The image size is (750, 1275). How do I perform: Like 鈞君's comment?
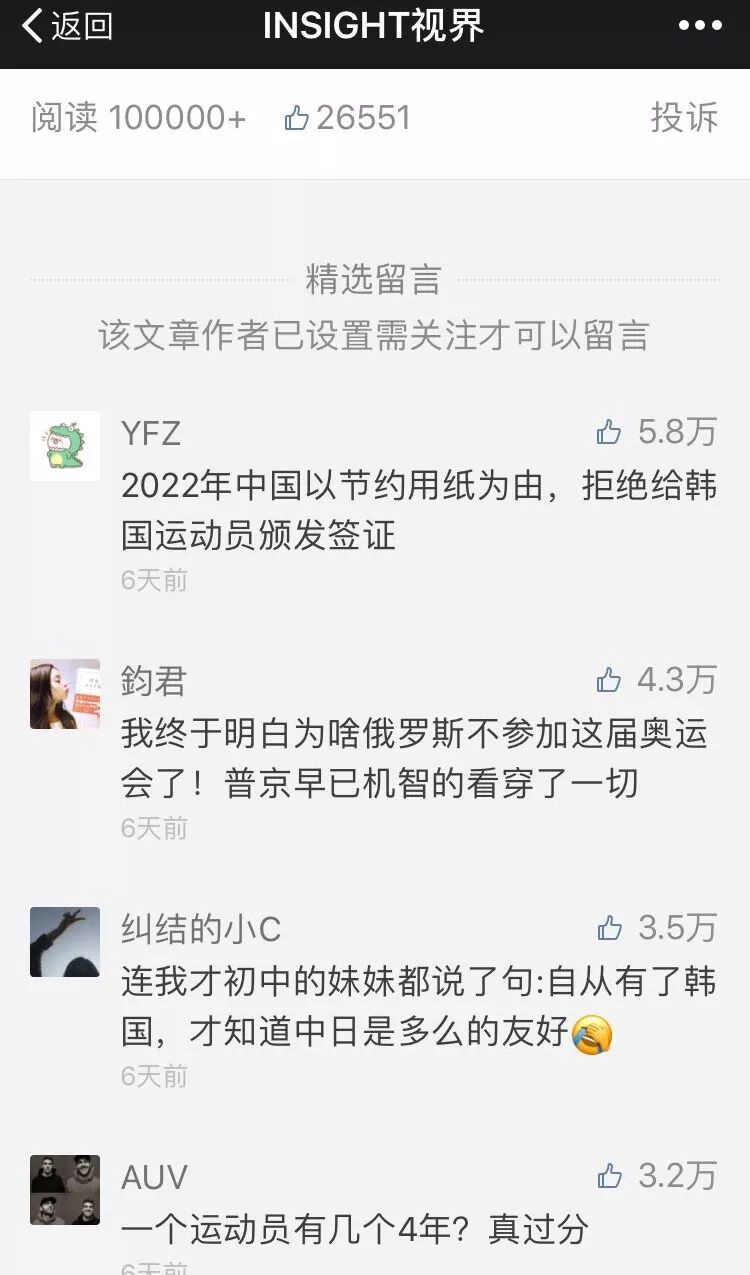609,681
